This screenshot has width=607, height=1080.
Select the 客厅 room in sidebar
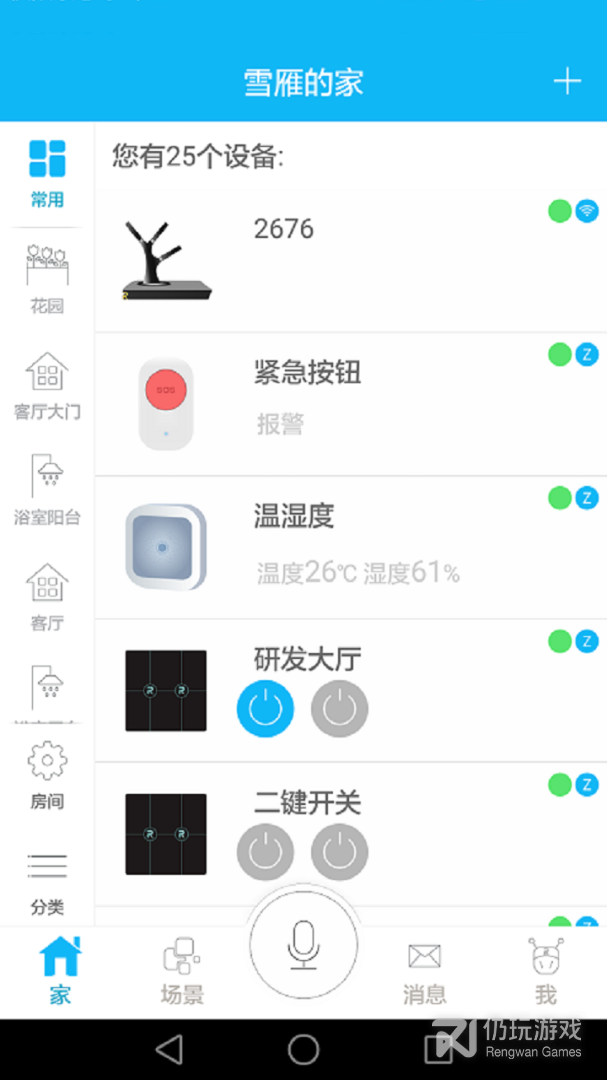pyautogui.click(x=47, y=597)
